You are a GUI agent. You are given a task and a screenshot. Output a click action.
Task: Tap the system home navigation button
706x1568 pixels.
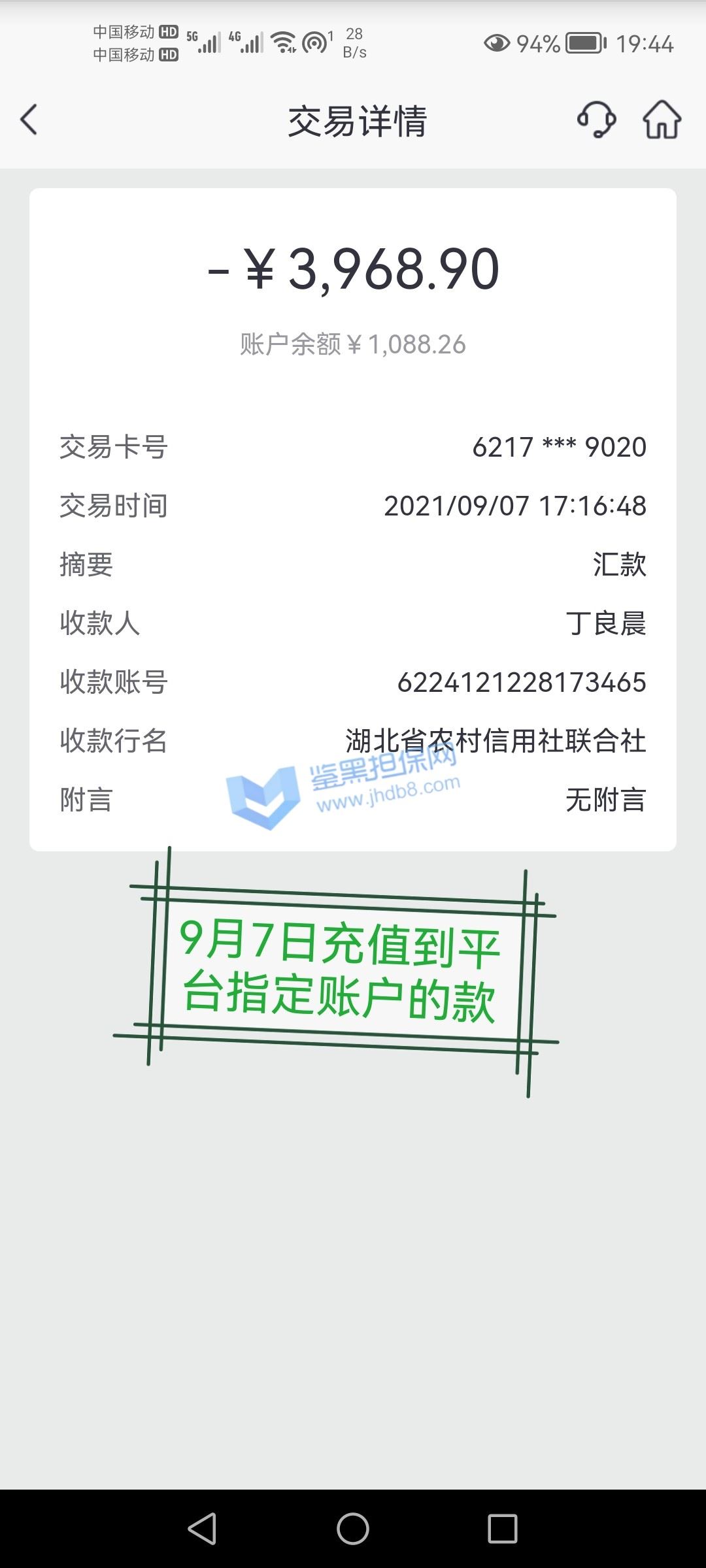click(x=353, y=1529)
